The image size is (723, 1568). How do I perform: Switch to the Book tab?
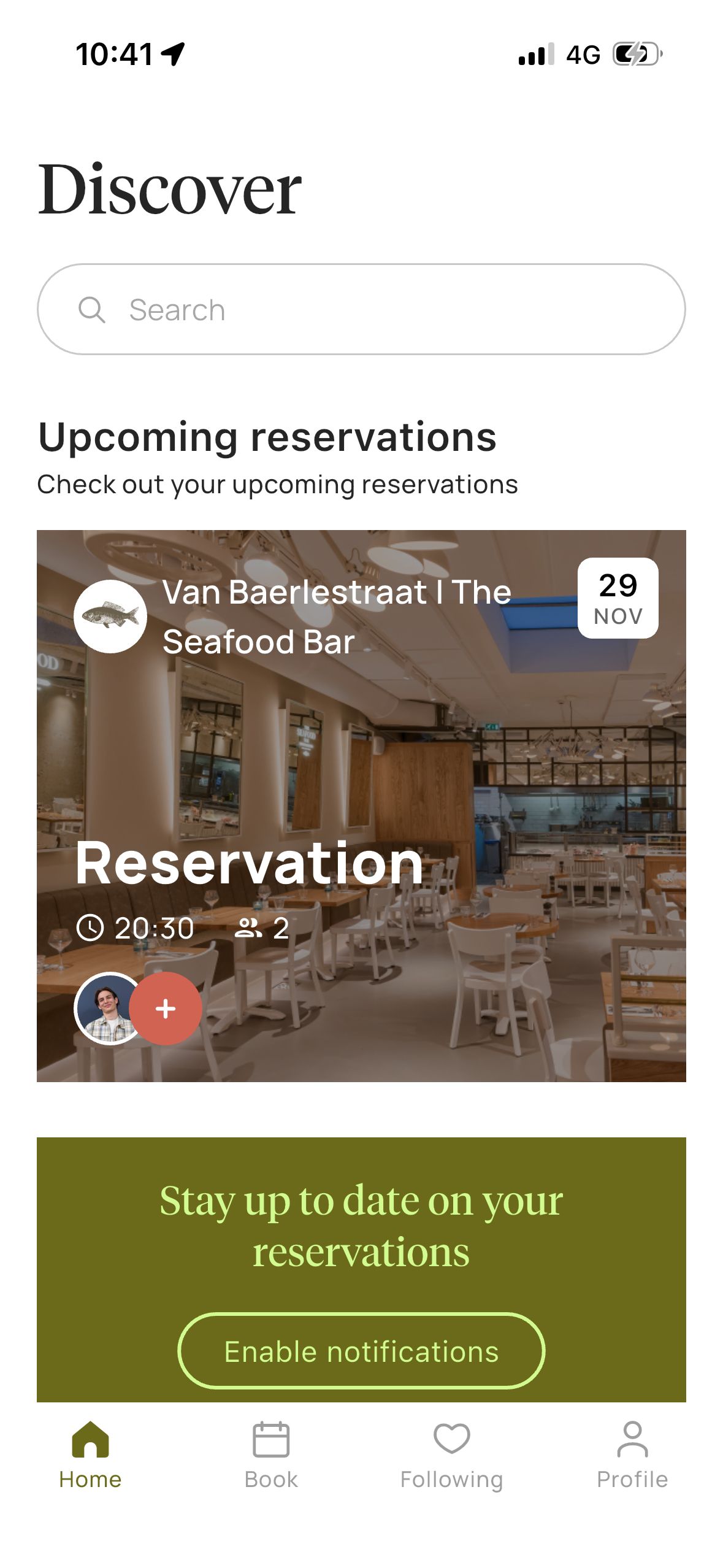point(270,1454)
